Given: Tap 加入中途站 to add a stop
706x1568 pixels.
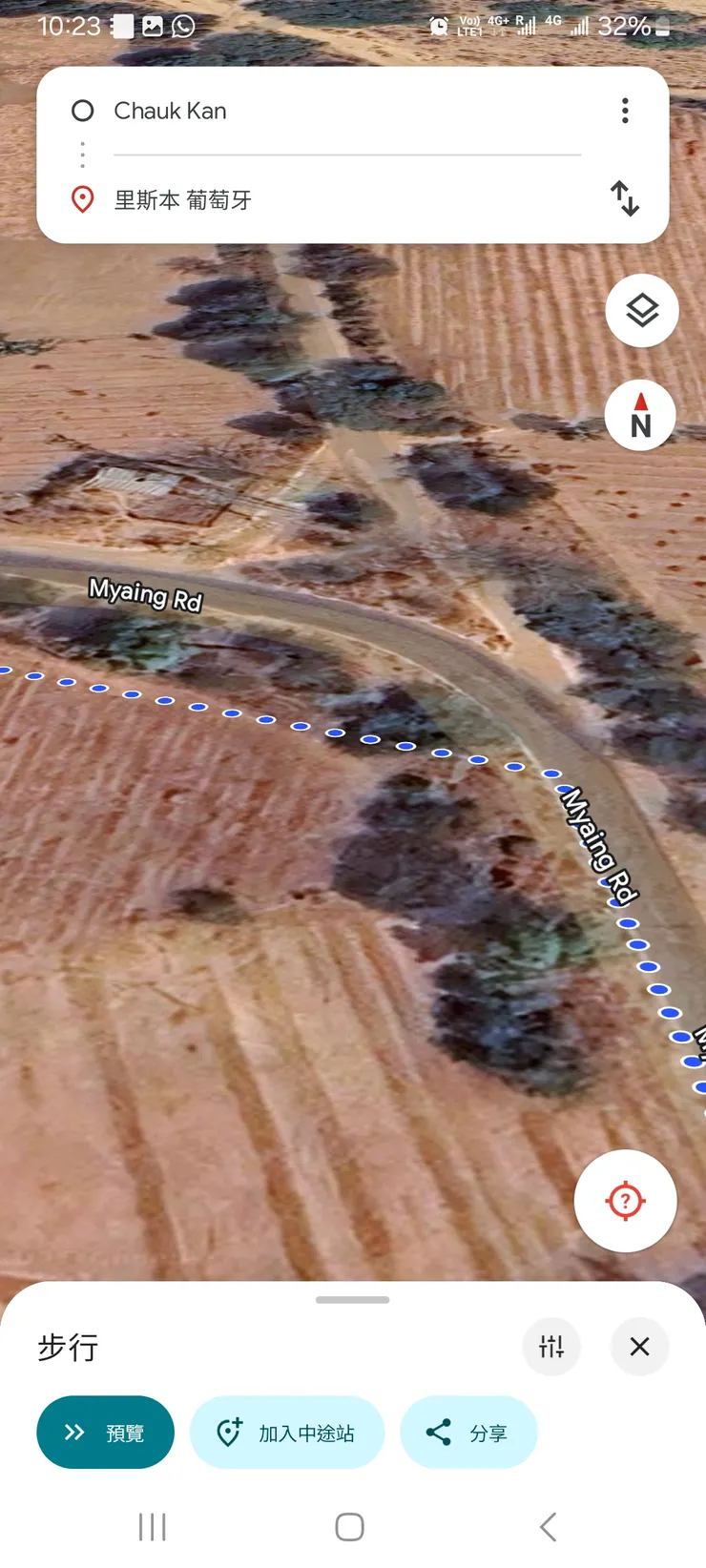Looking at the screenshot, I should [287, 1433].
